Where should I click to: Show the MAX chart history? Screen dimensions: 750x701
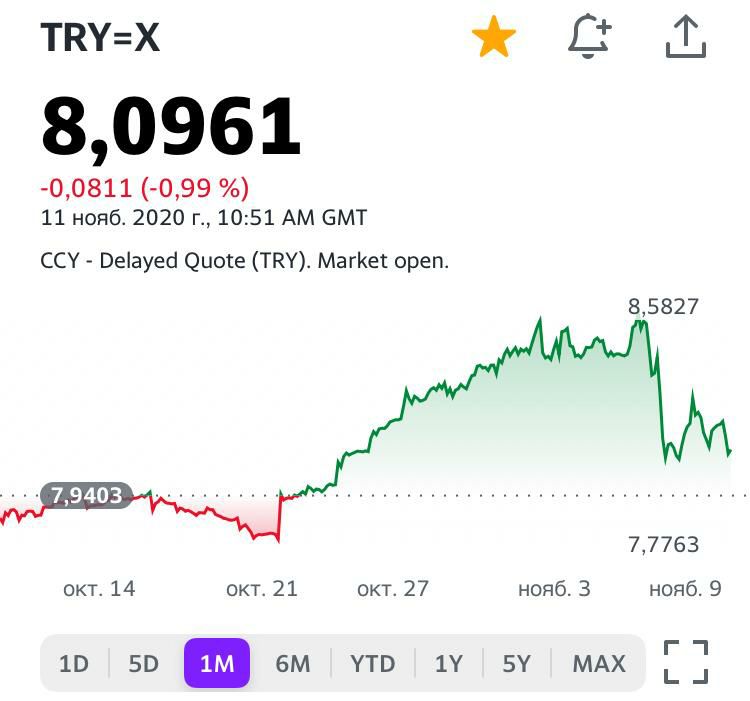pyautogui.click(x=599, y=663)
